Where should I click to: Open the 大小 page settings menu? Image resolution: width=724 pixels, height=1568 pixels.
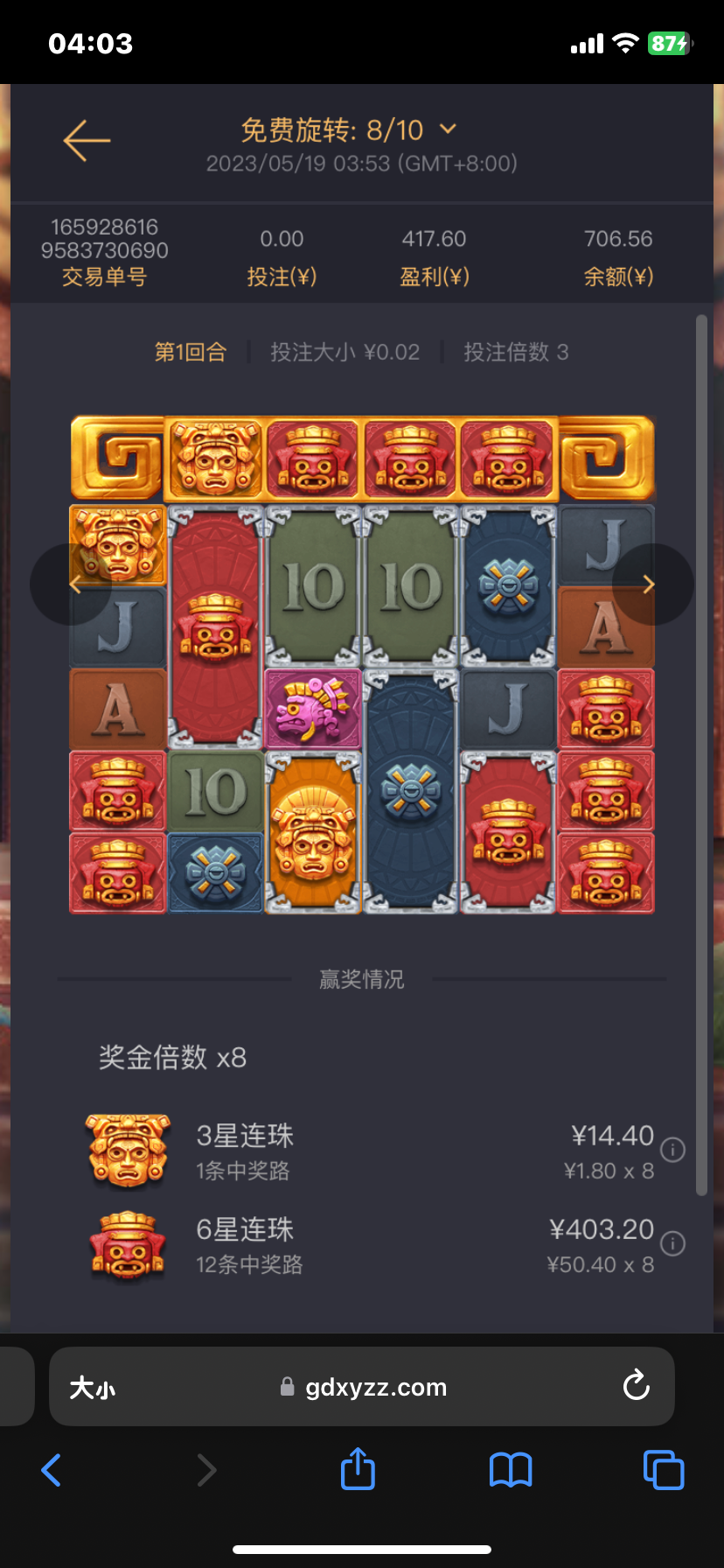coord(92,1388)
